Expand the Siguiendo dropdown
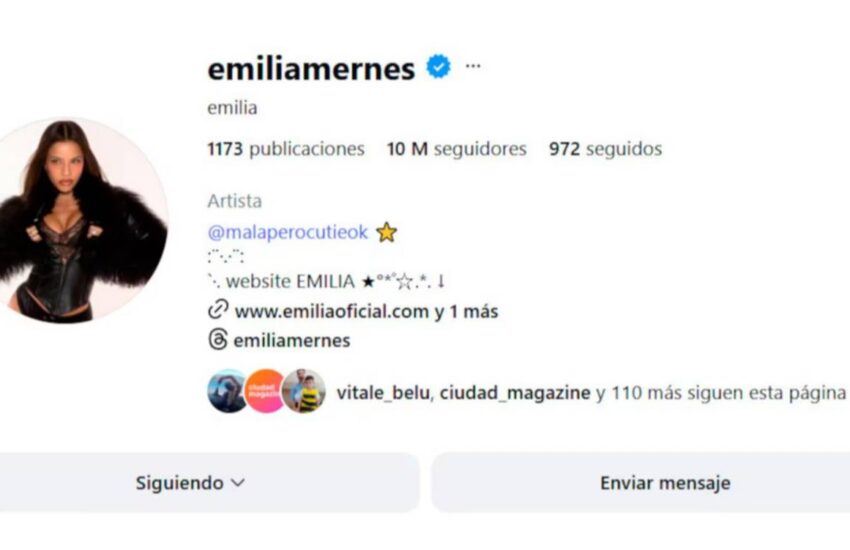 pyautogui.click(x=190, y=483)
